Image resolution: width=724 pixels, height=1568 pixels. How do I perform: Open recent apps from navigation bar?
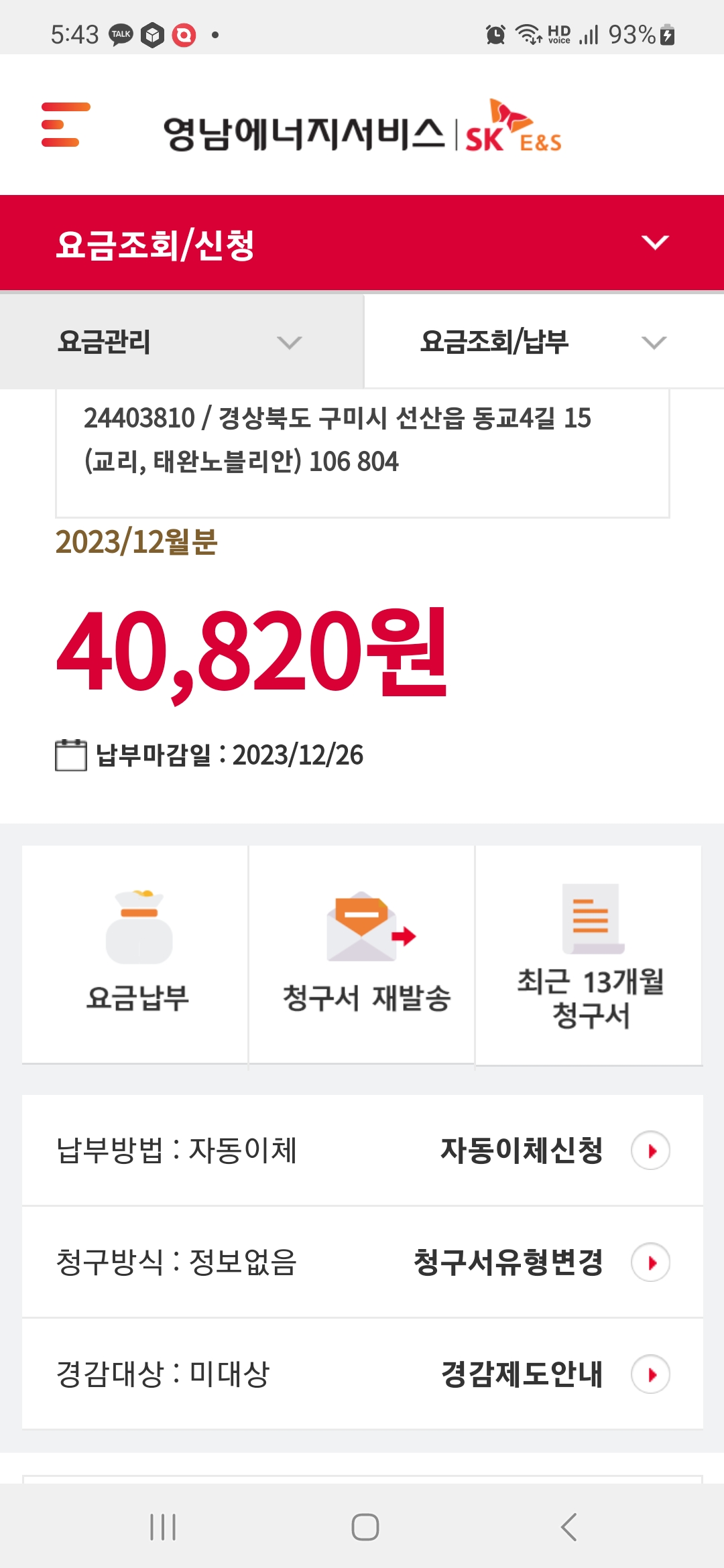tap(162, 1528)
